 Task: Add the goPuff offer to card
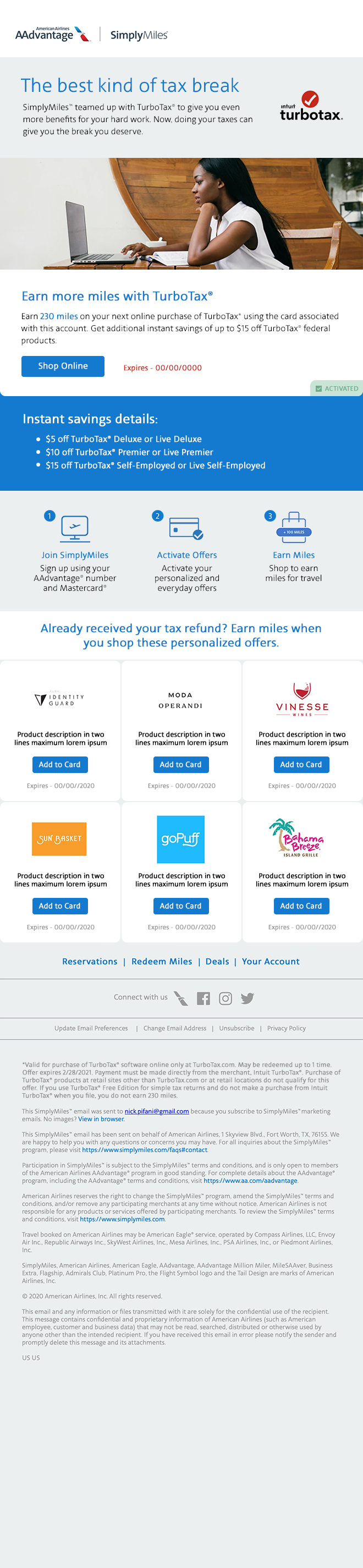(180, 906)
